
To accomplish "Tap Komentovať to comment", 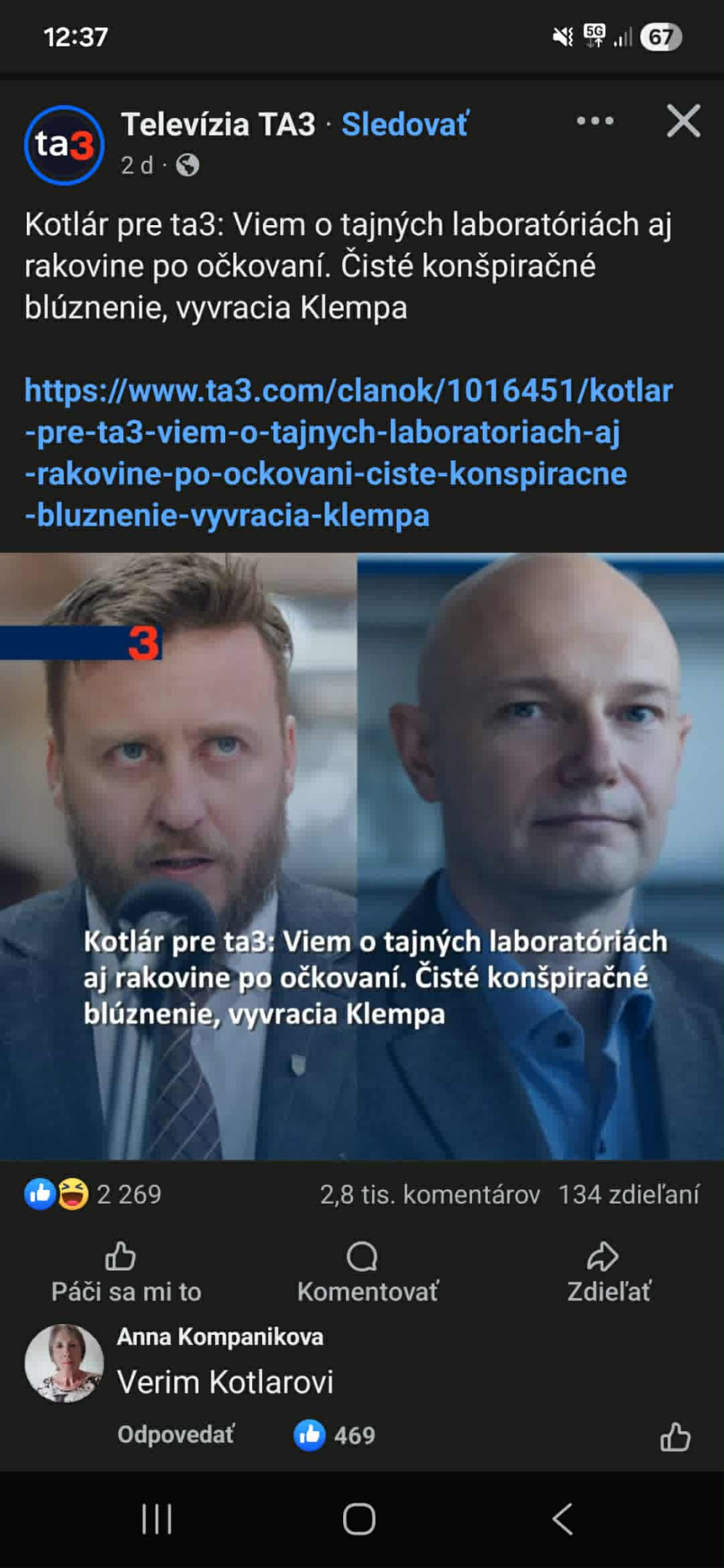I will pos(367,1273).
